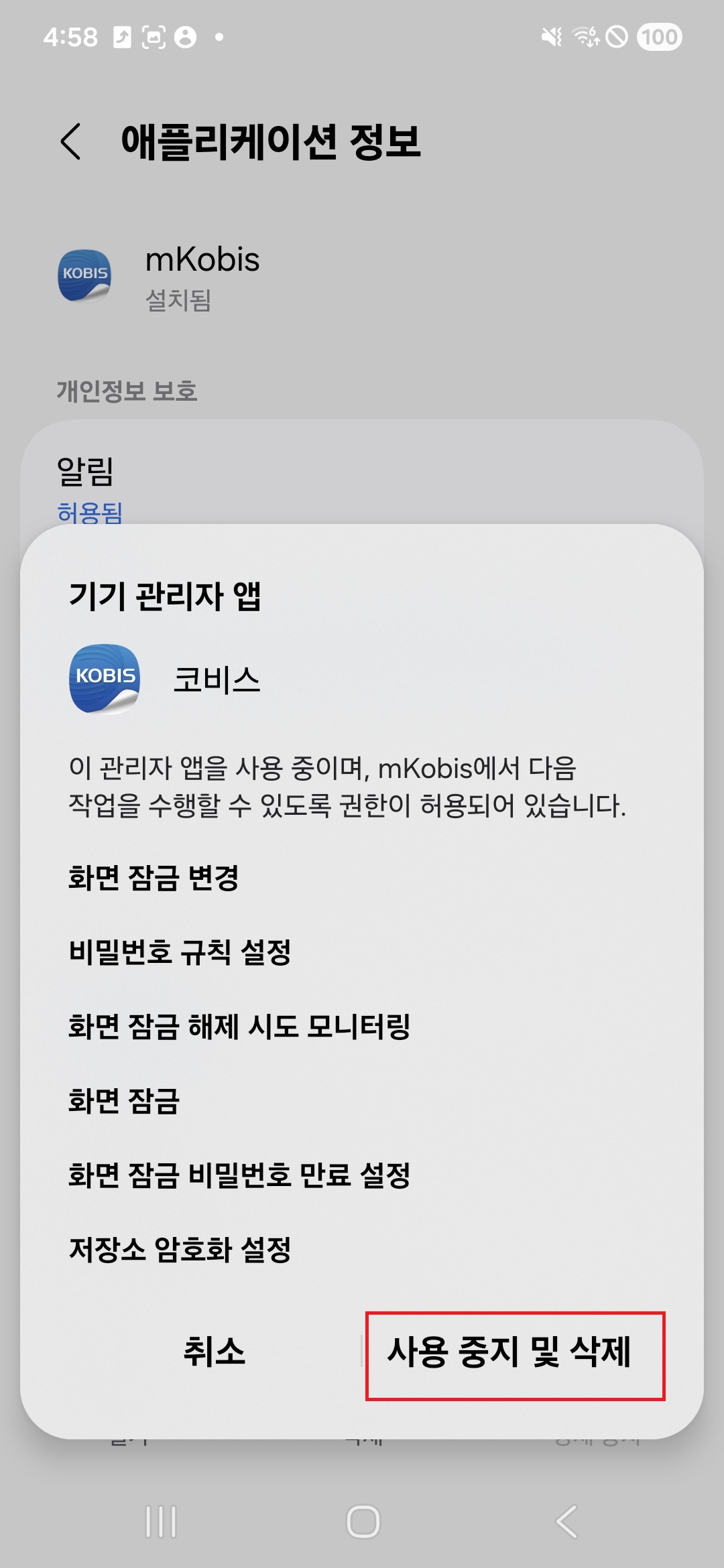The image size is (724, 1568).
Task: Tap the system back button
Action: point(566,1521)
